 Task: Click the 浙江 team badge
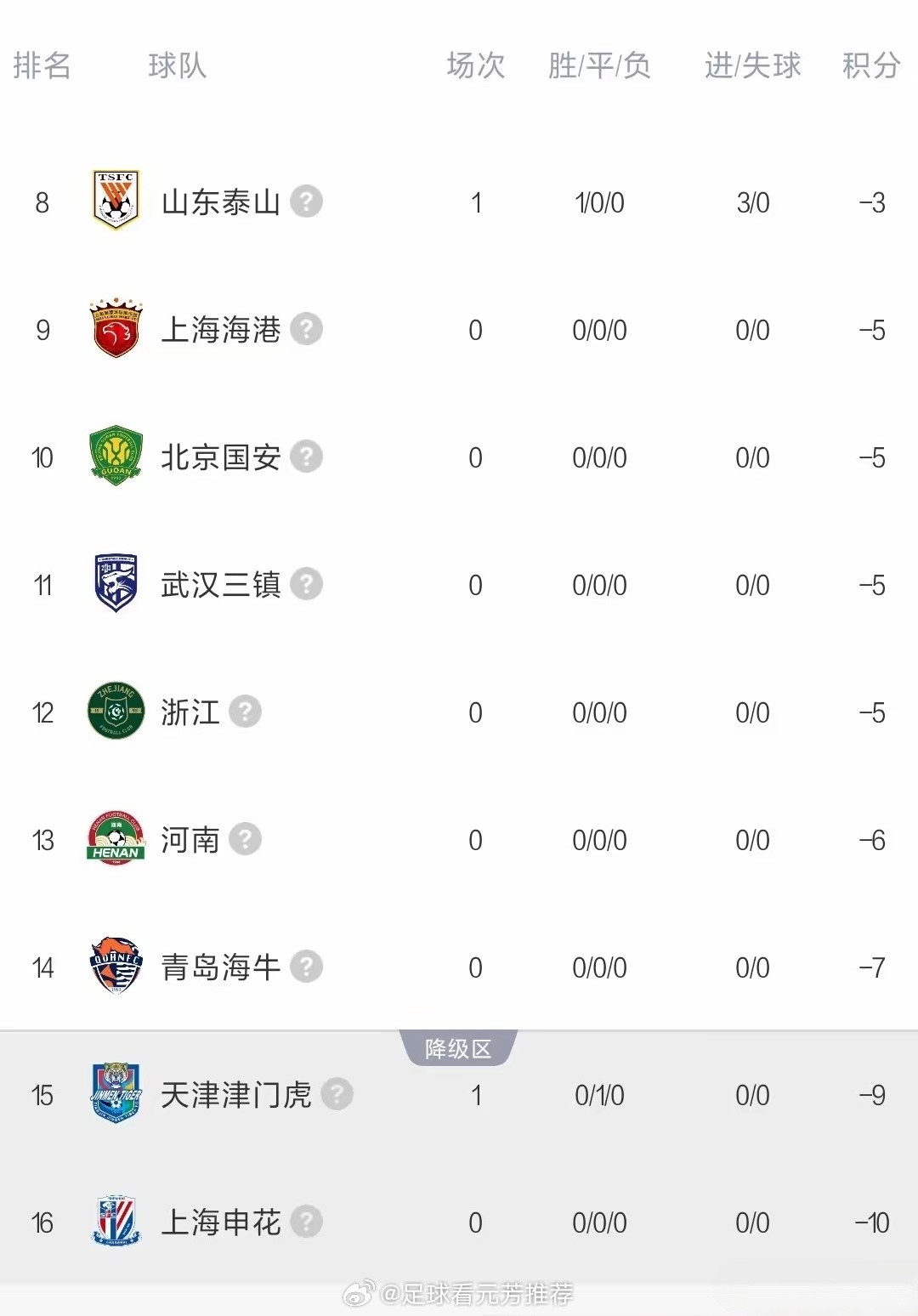point(116,712)
